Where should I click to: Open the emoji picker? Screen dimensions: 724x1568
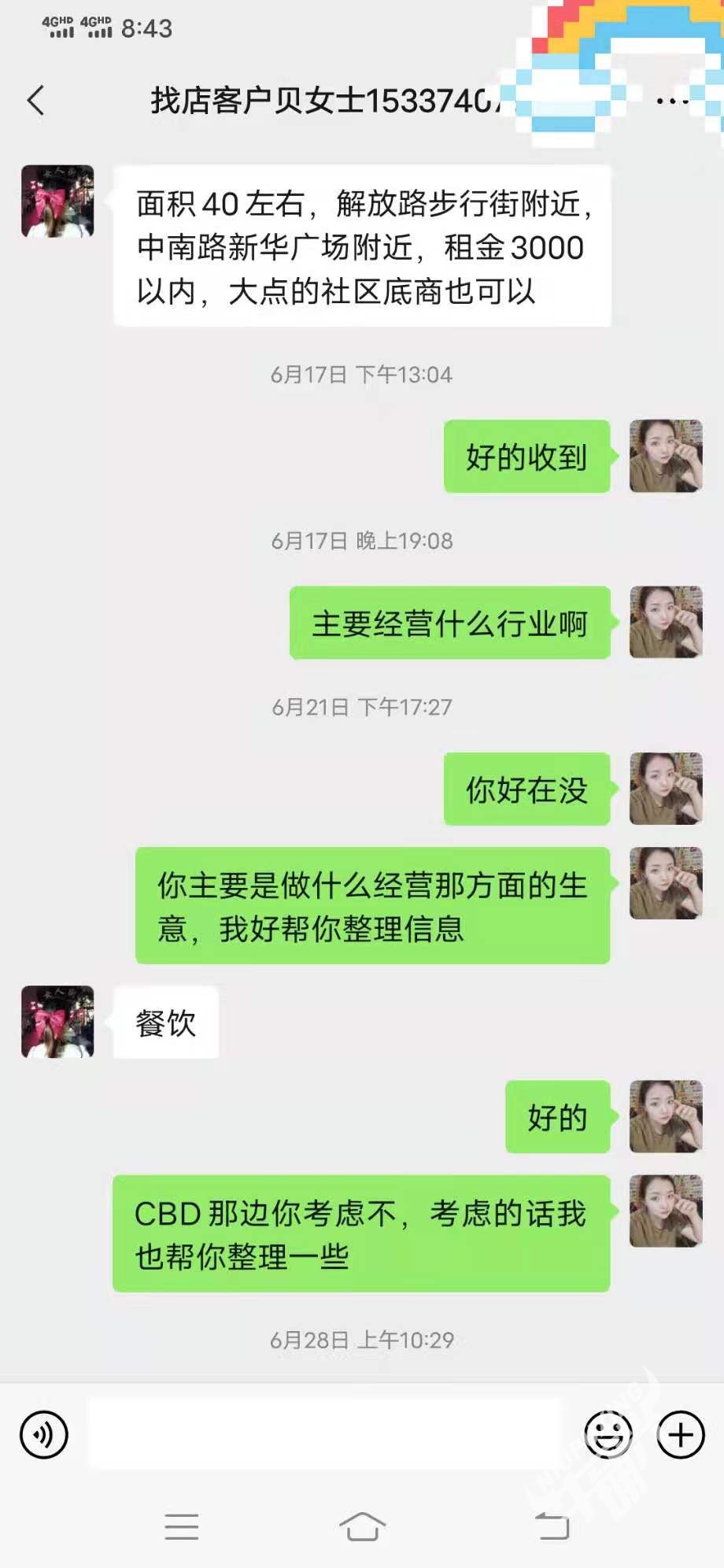coord(608,1435)
